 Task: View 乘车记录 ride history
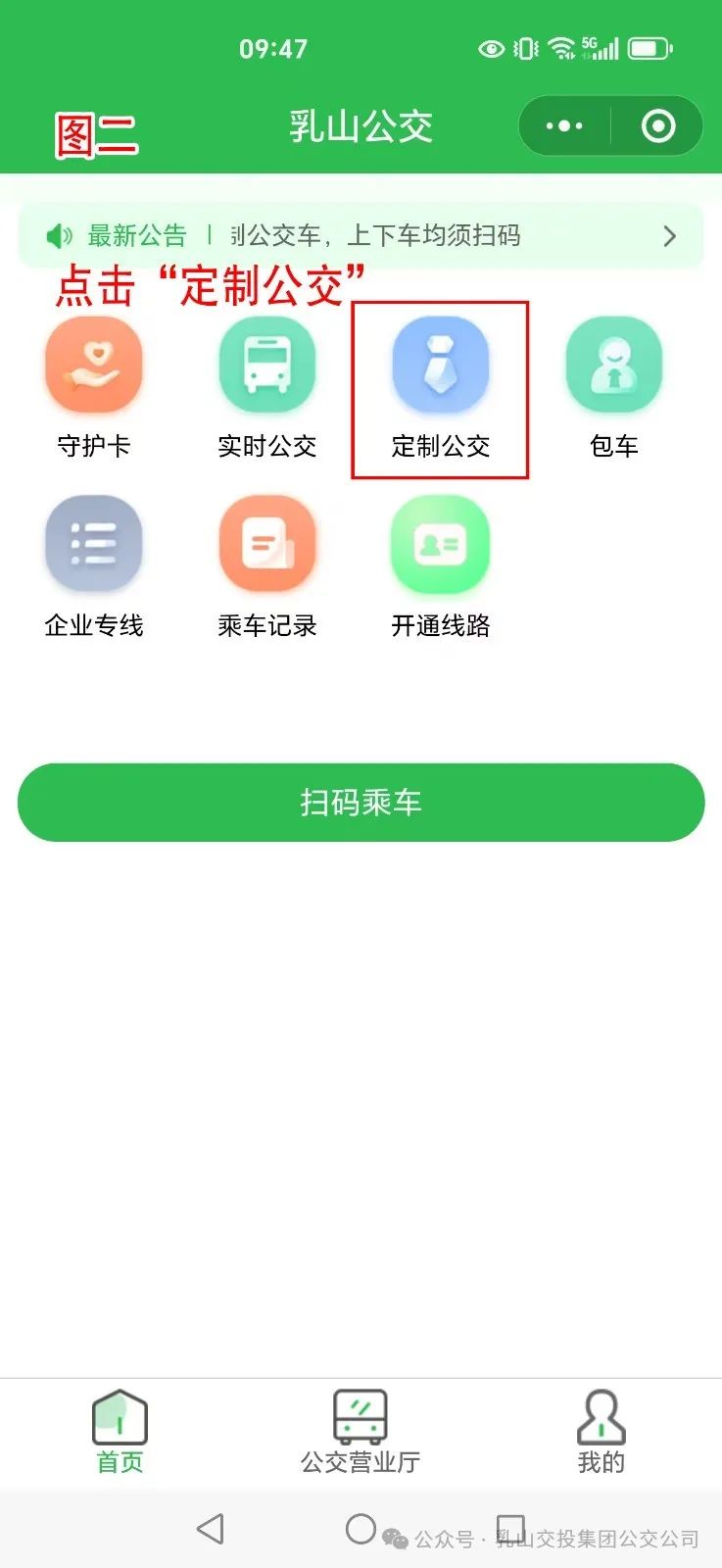pyautogui.click(x=266, y=544)
